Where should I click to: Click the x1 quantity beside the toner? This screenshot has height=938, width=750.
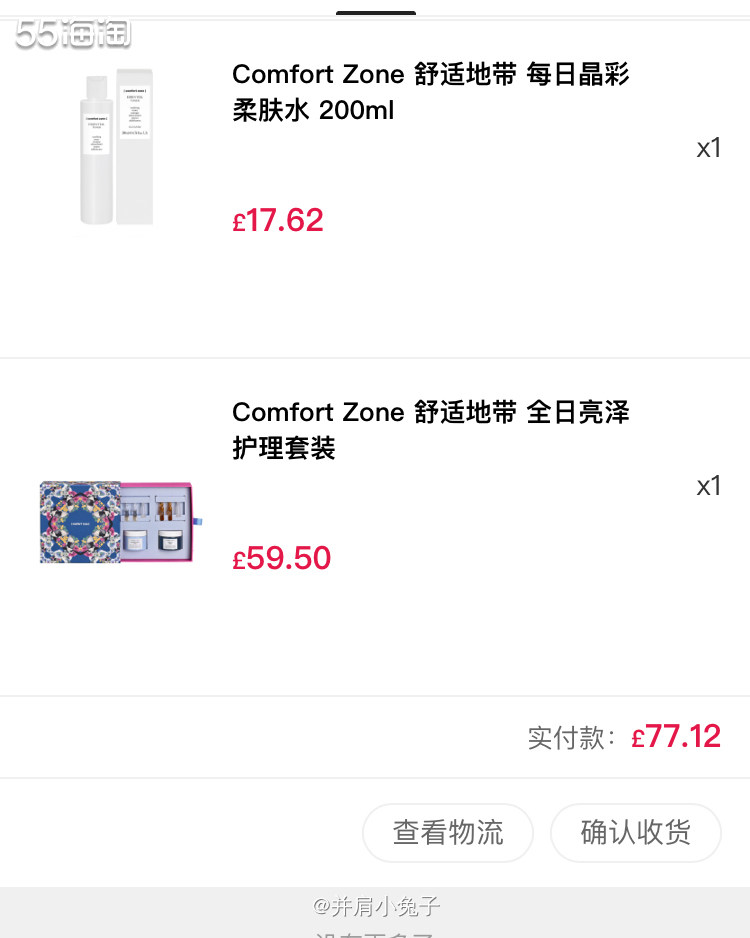[x=709, y=147]
